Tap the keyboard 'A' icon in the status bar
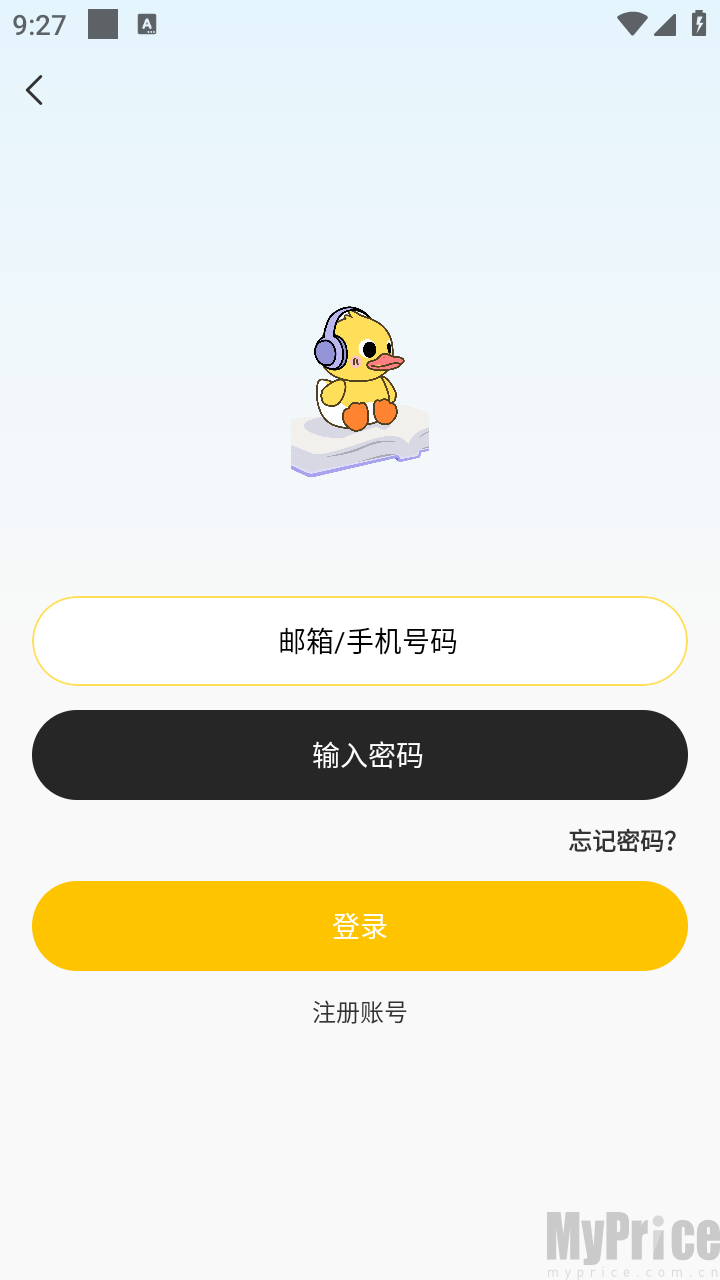 pyautogui.click(x=148, y=24)
